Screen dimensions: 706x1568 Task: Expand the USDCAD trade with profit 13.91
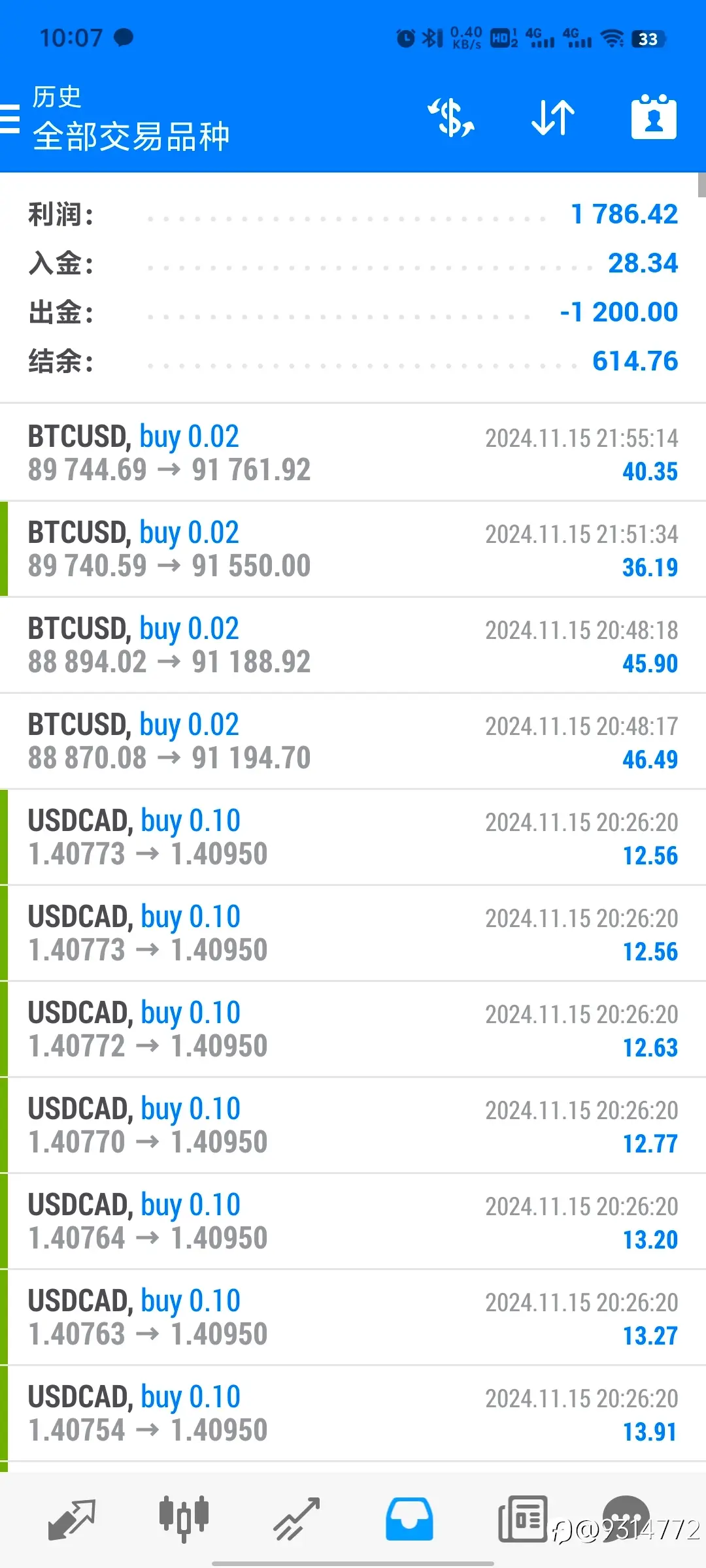point(353,1413)
